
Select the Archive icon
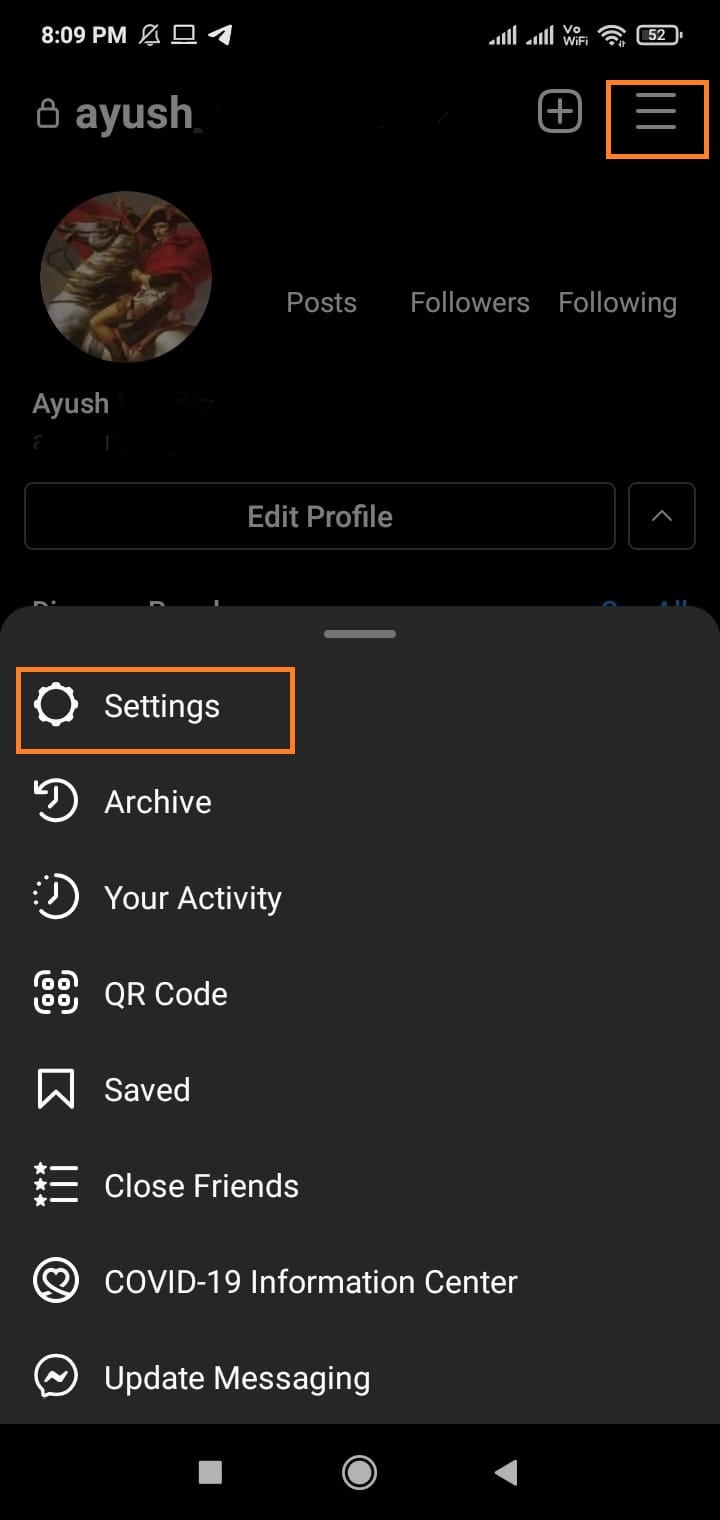click(55, 800)
